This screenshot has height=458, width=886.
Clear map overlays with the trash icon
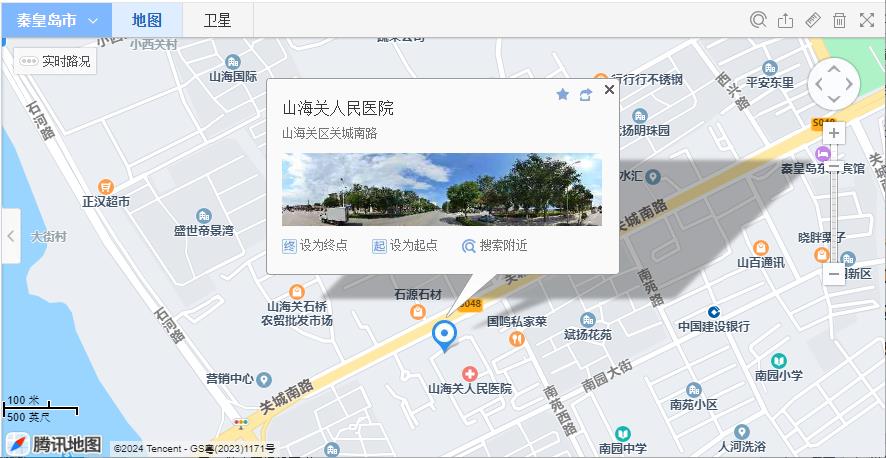(x=840, y=20)
